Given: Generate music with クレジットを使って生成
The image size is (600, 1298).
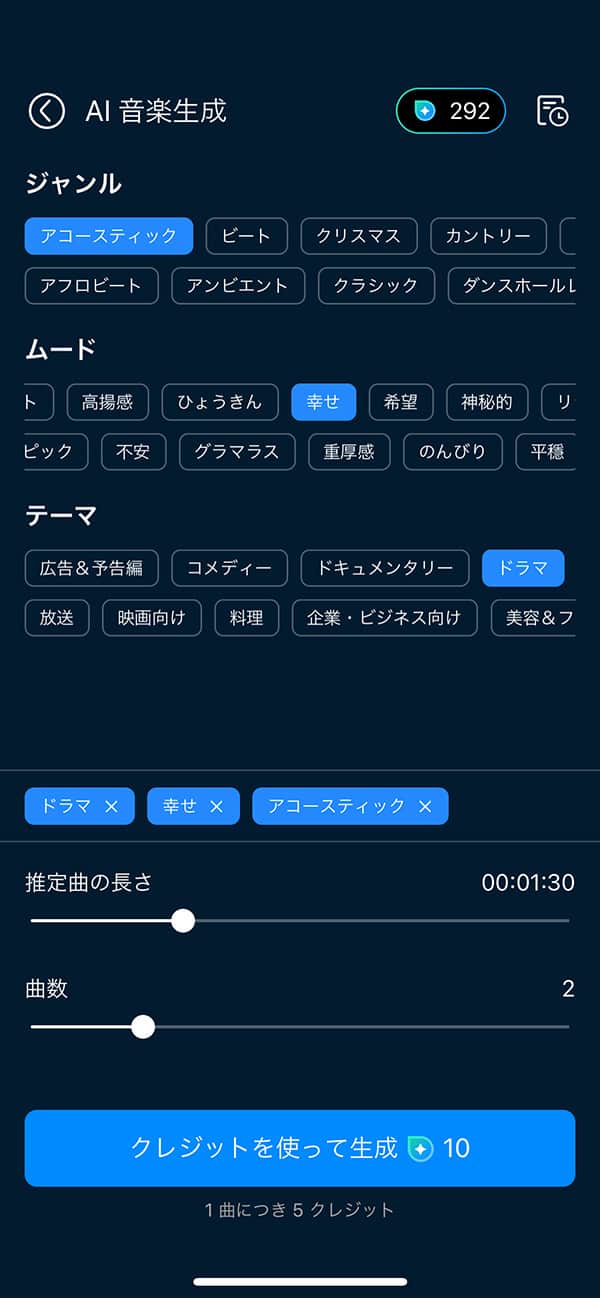Looking at the screenshot, I should pyautogui.click(x=300, y=1148).
